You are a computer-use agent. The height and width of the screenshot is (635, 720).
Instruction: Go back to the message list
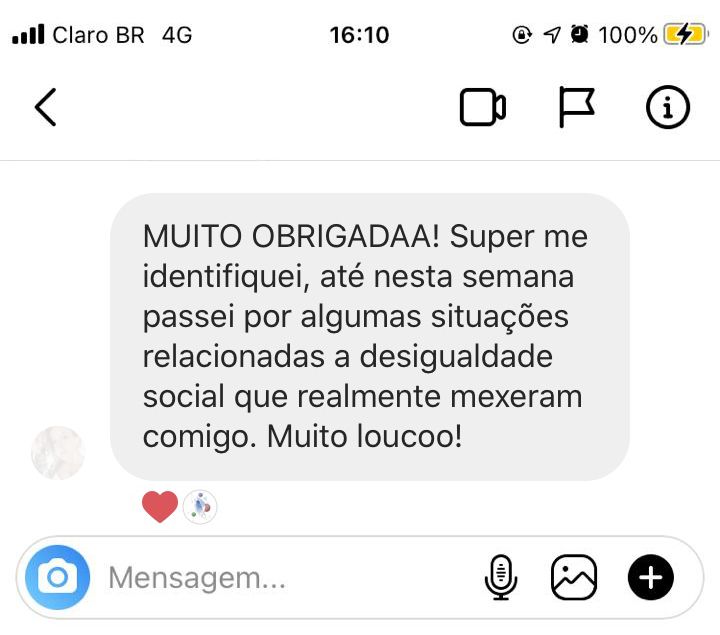[45, 107]
